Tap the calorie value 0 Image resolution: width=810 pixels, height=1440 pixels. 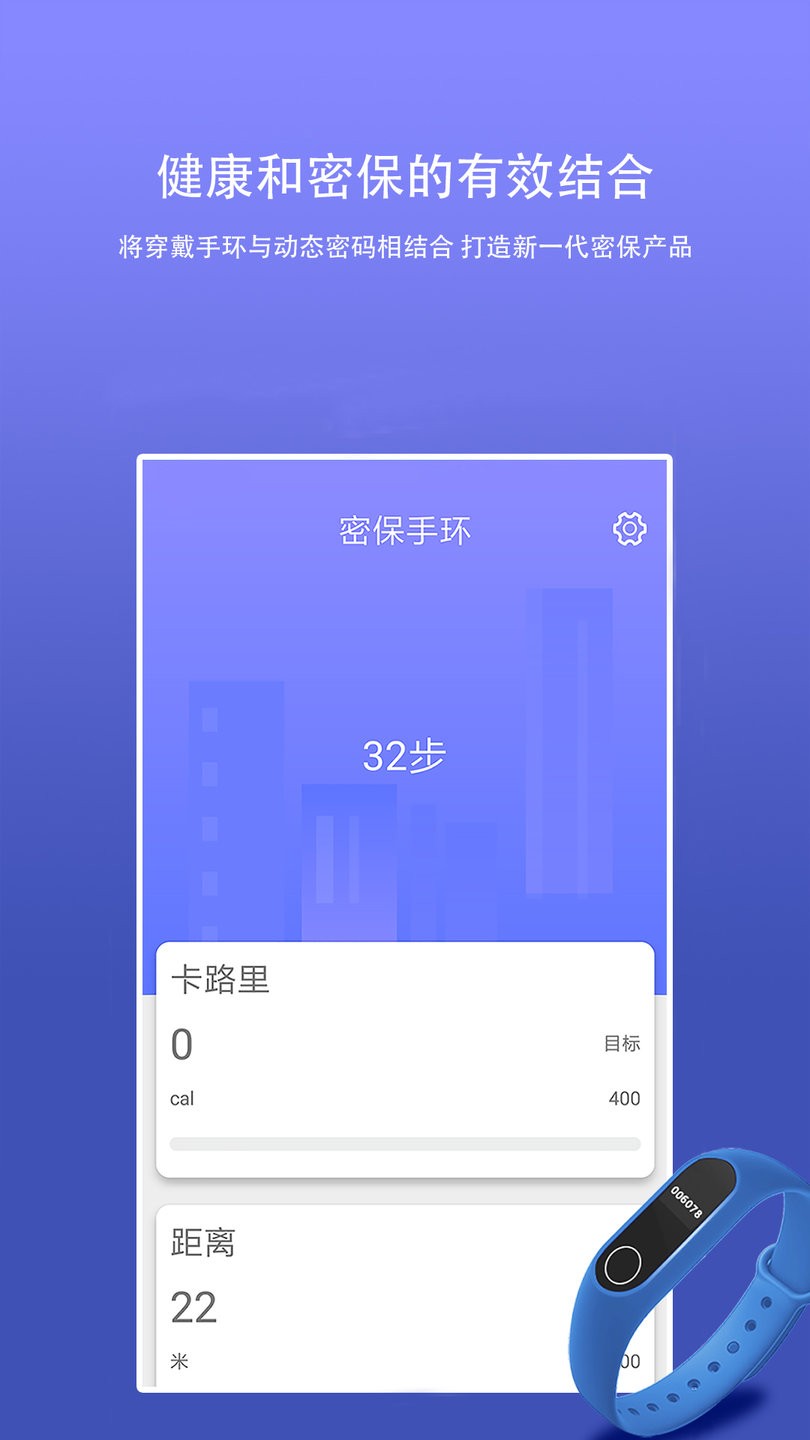[x=183, y=1043]
